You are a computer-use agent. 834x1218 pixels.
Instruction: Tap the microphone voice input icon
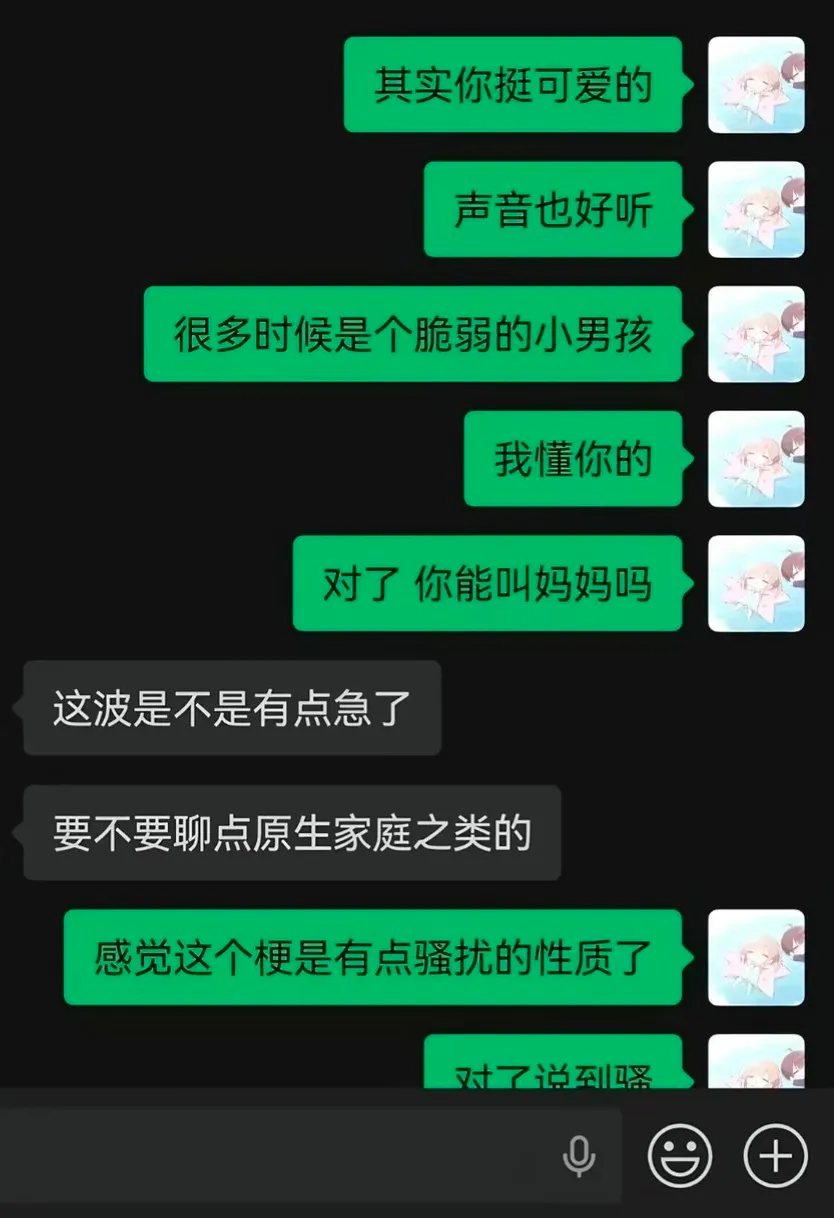point(579,1156)
